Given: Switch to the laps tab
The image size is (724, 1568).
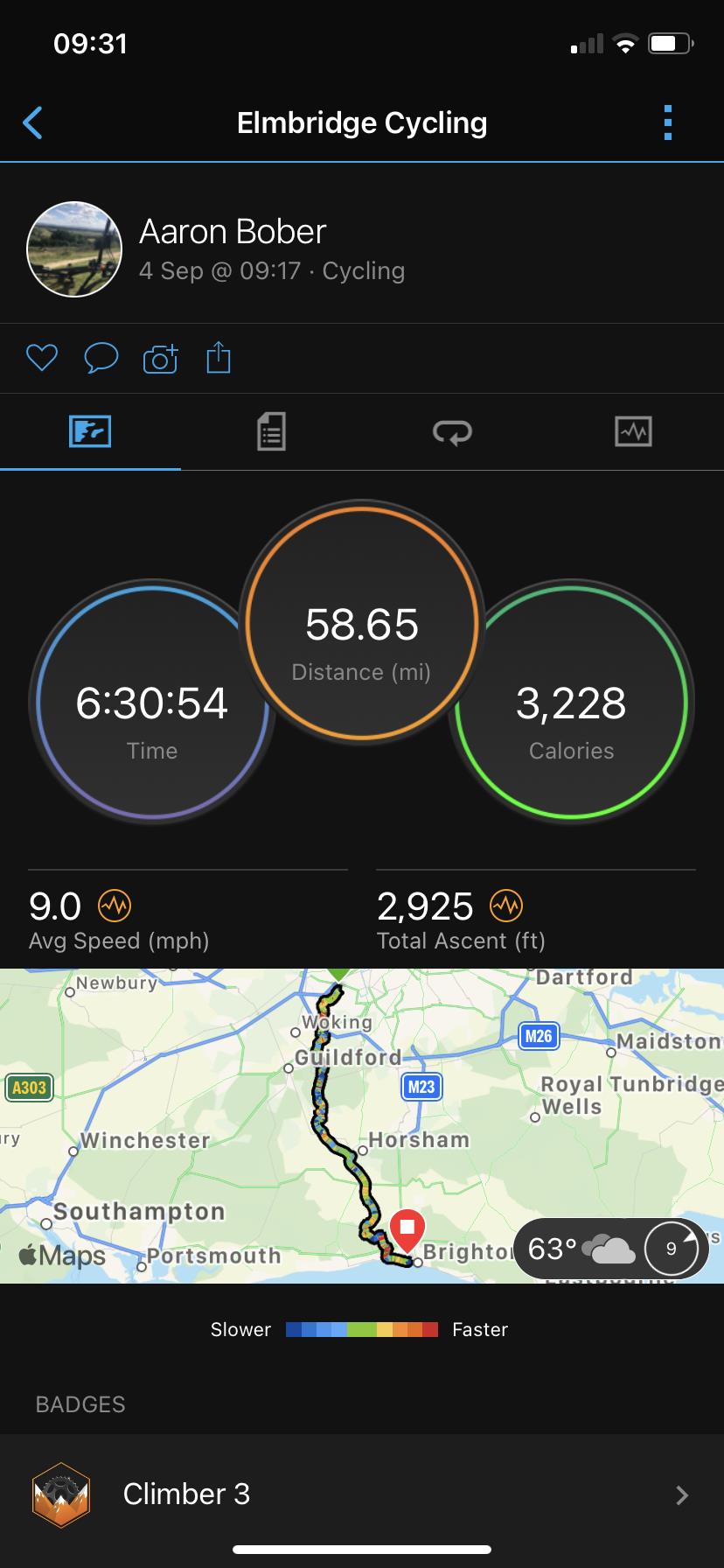Looking at the screenshot, I should pos(452,432).
